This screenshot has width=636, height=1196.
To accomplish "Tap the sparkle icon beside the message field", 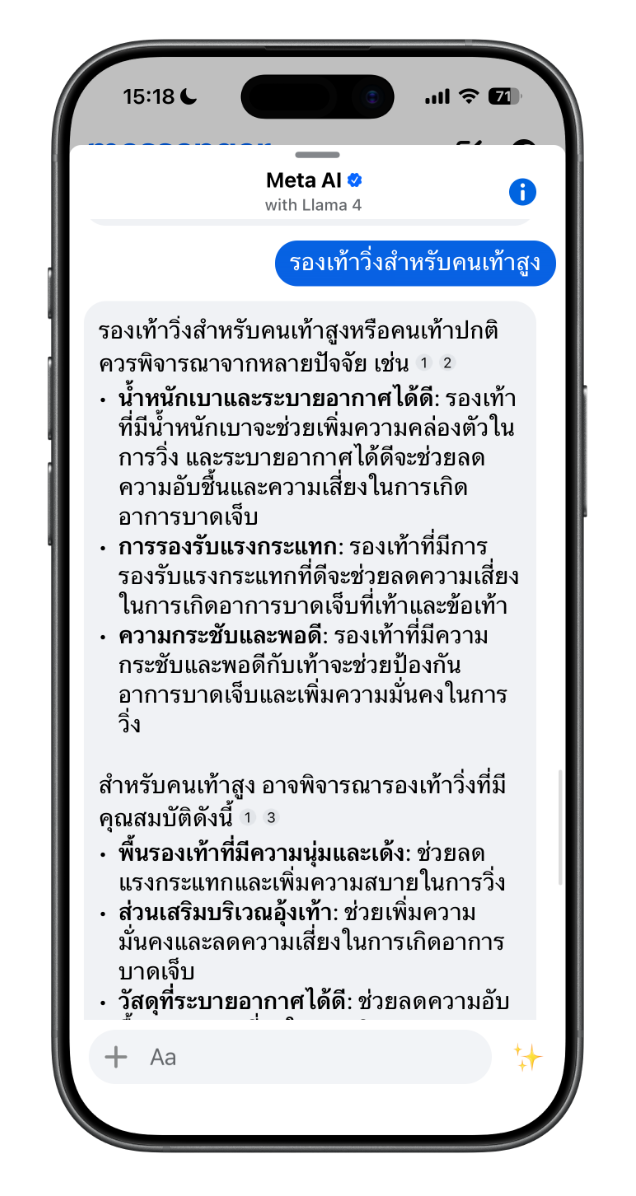I will click(x=527, y=1057).
